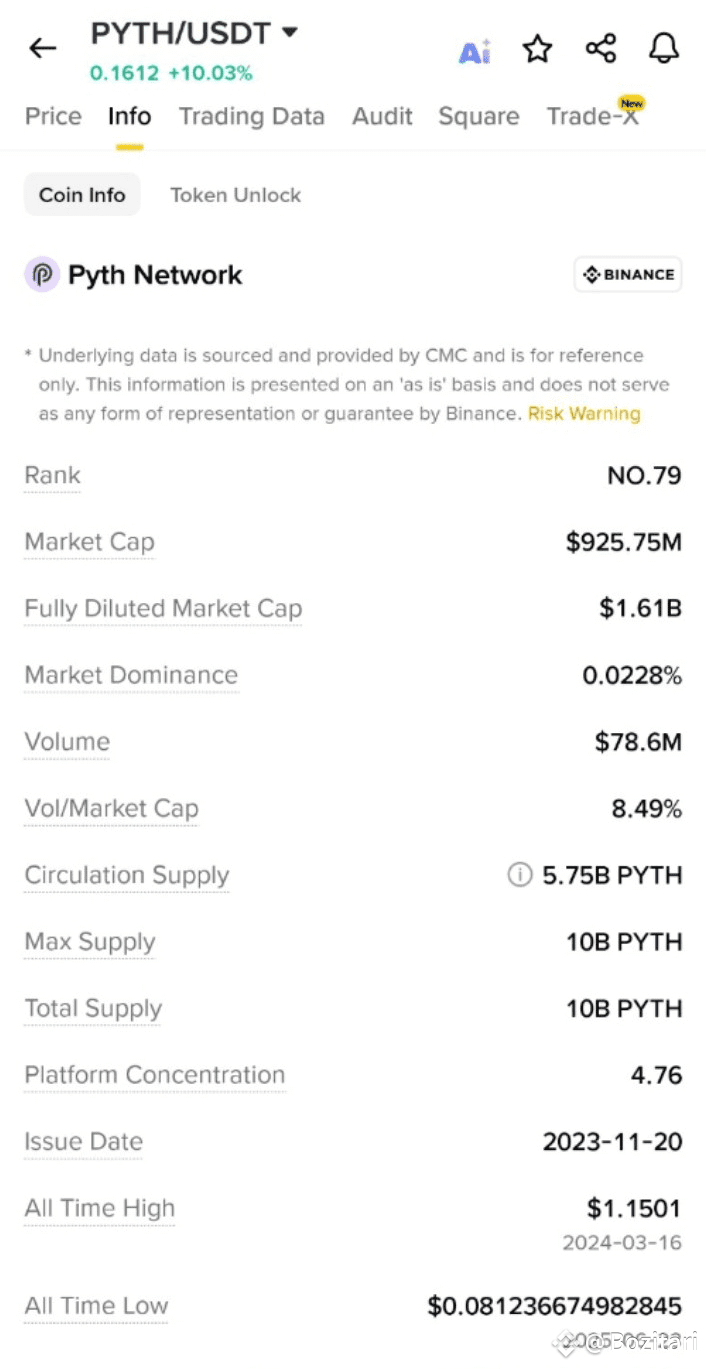Screen dimensions: 706x1369
Task: Explain the Platform Concentration label
Action: coord(155,1075)
